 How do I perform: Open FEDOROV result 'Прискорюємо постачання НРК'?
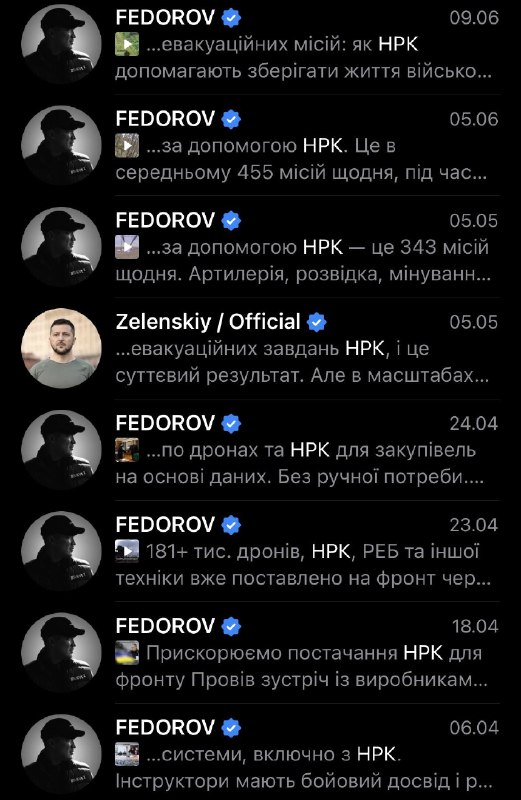click(260, 653)
